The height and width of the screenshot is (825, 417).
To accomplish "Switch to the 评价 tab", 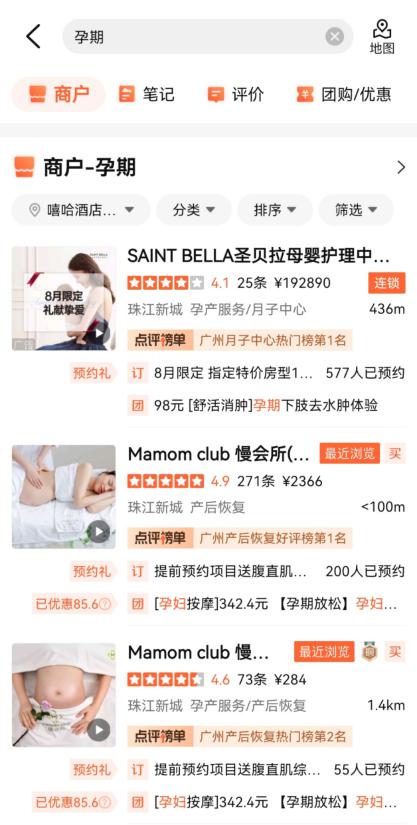I will coord(235,94).
